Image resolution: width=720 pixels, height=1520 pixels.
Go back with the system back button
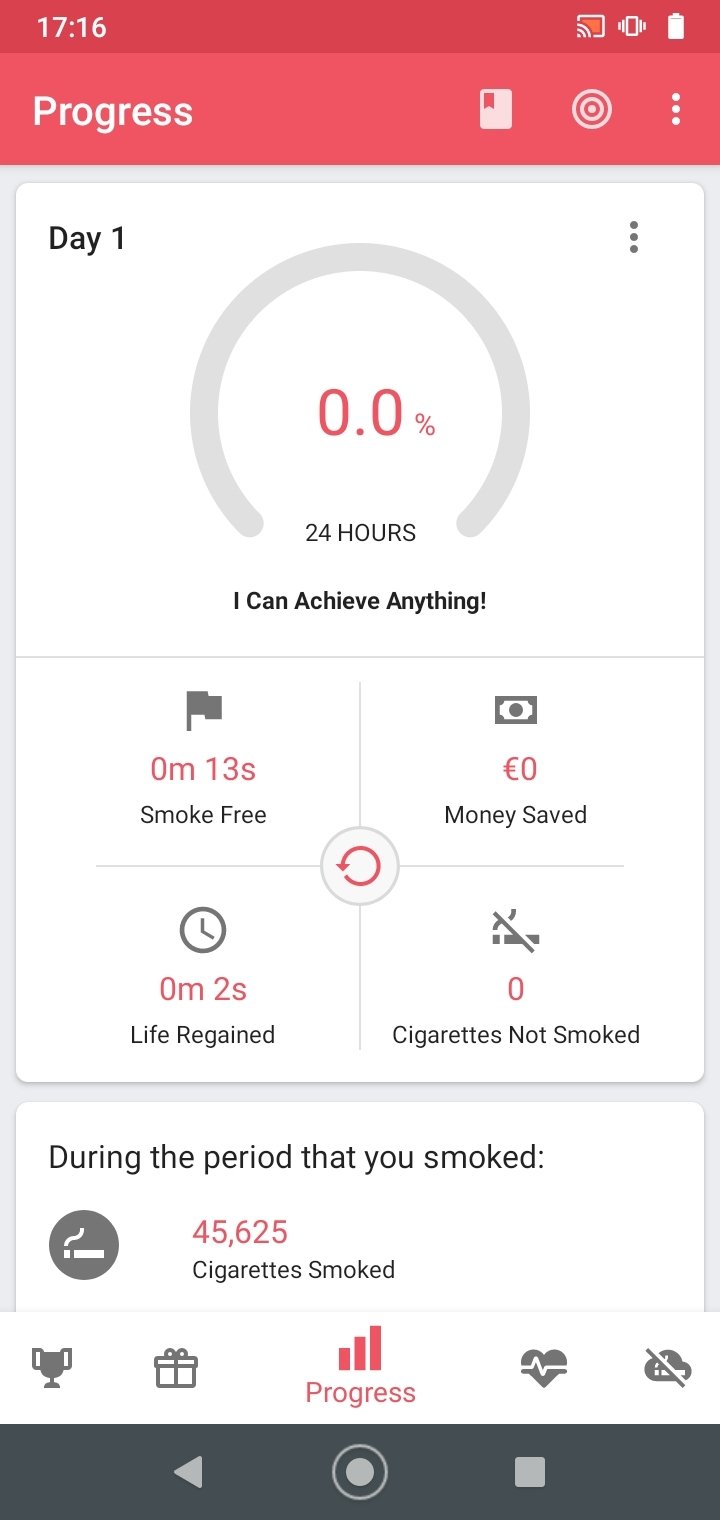[x=188, y=1472]
